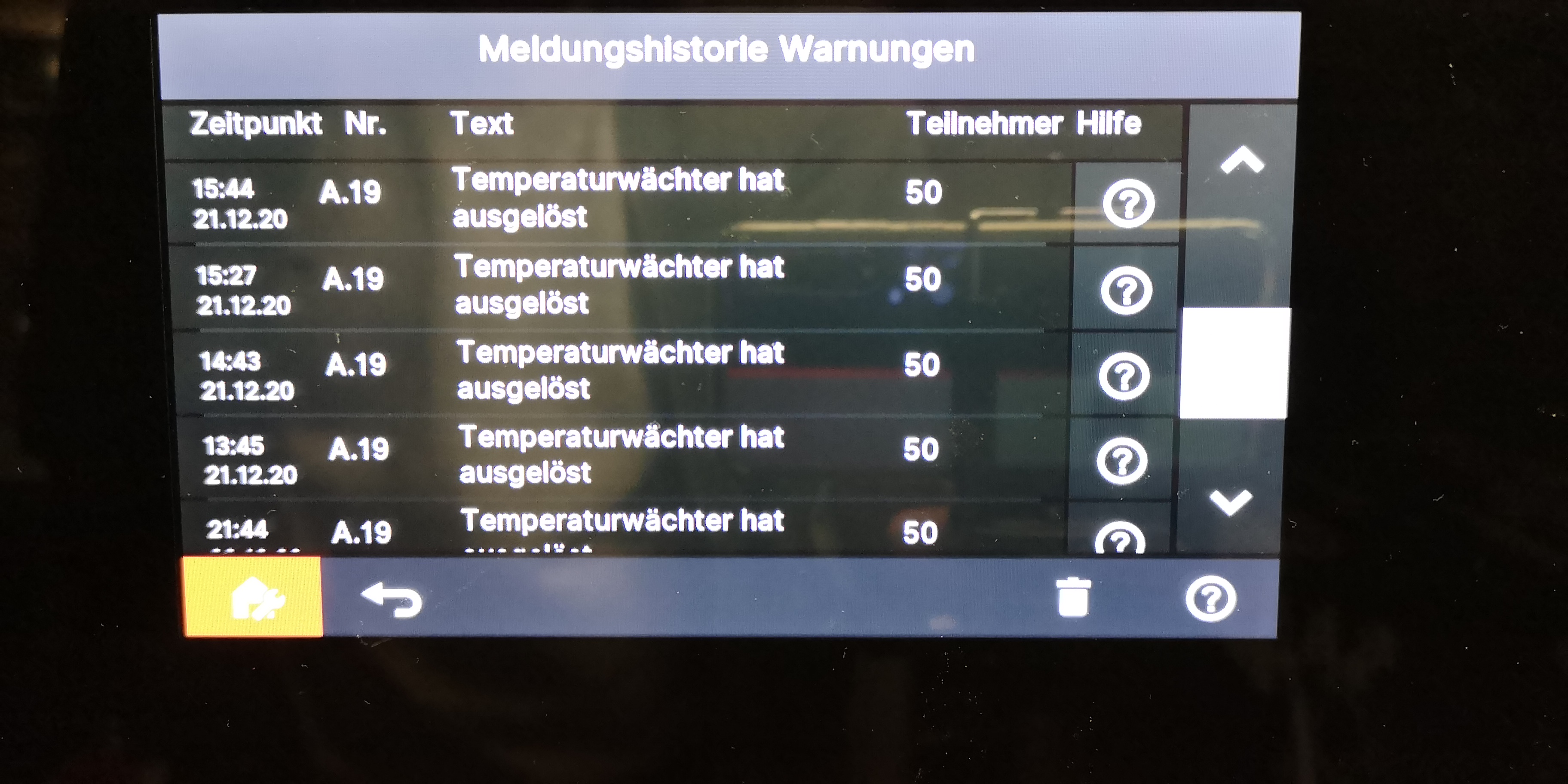
Task: Tap the up arrow of the list
Action: 1242,161
